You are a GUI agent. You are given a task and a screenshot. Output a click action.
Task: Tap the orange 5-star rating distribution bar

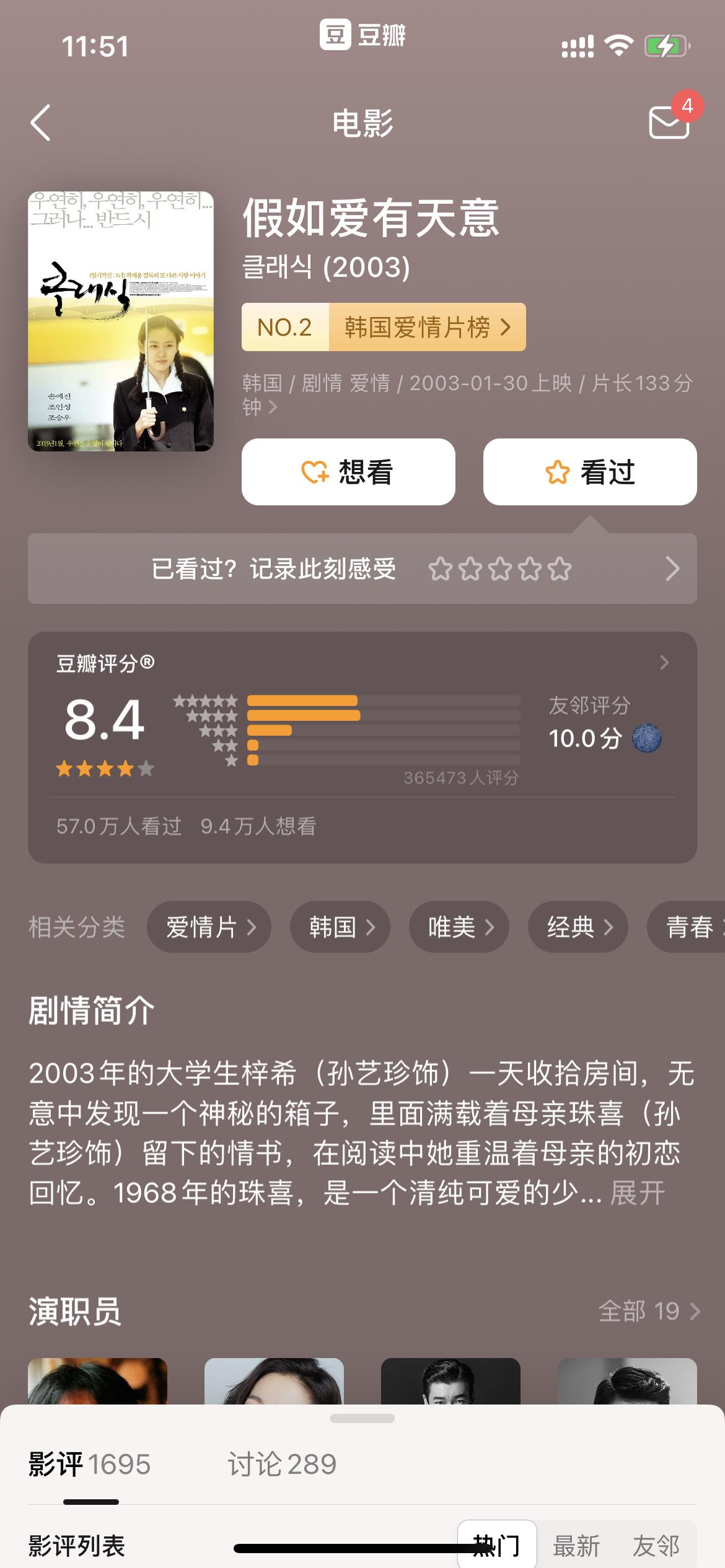coord(303,699)
